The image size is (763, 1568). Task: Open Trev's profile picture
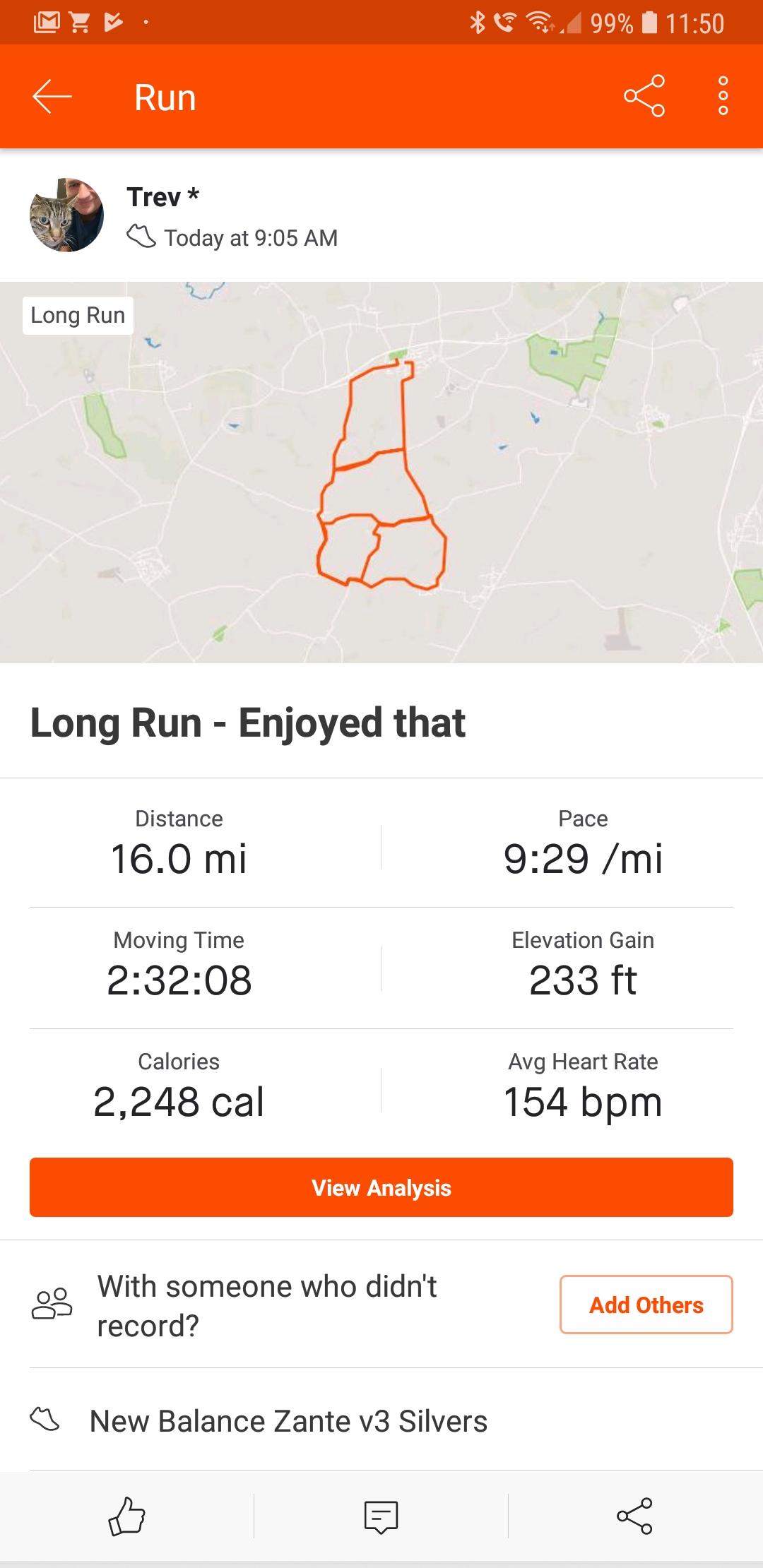pos(66,215)
